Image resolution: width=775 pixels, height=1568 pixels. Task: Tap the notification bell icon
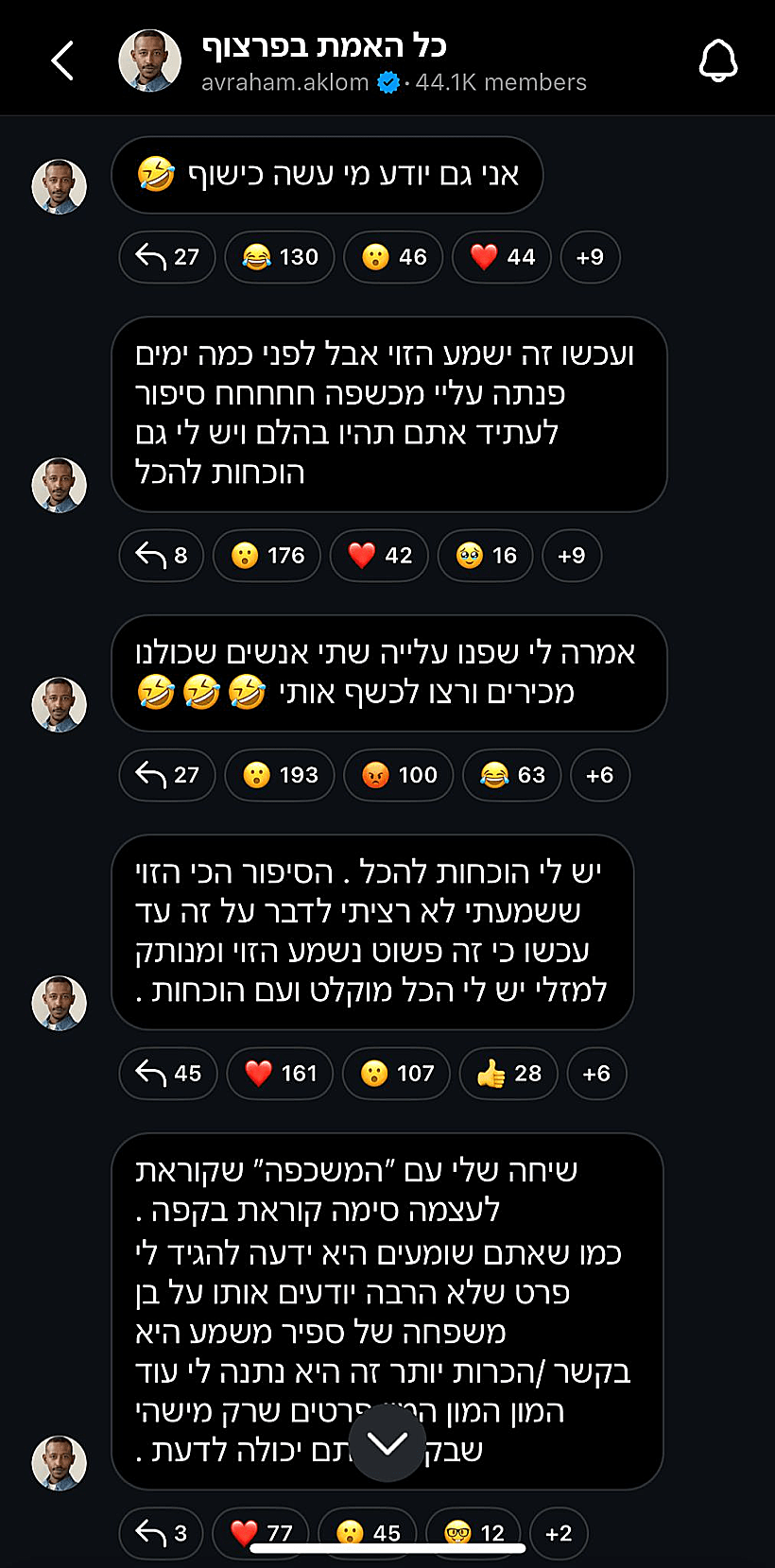point(719,58)
